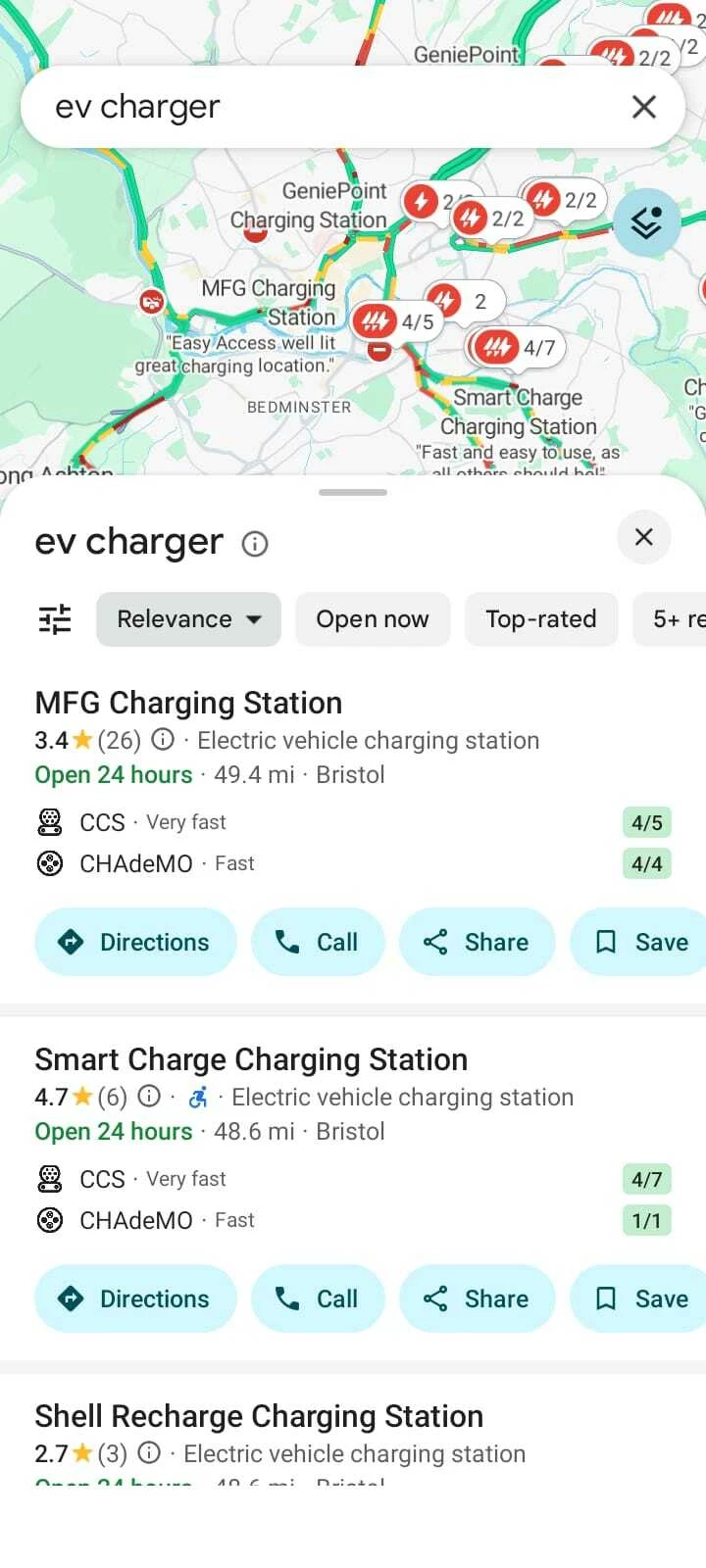
Task: Get directions to Smart Charge Charging Station
Action: click(135, 1298)
